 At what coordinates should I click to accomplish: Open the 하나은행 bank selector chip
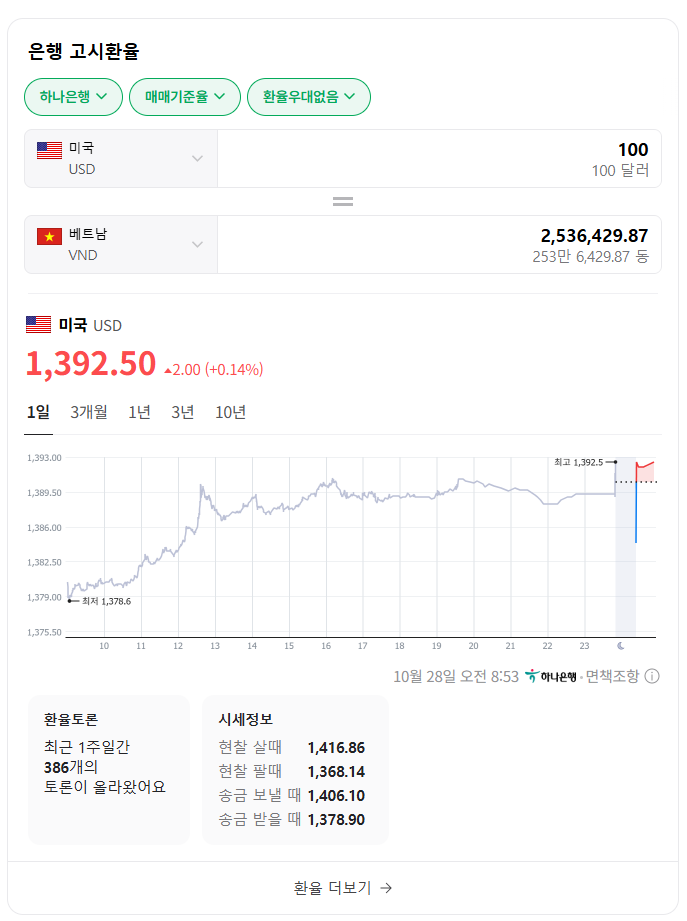coord(73,97)
